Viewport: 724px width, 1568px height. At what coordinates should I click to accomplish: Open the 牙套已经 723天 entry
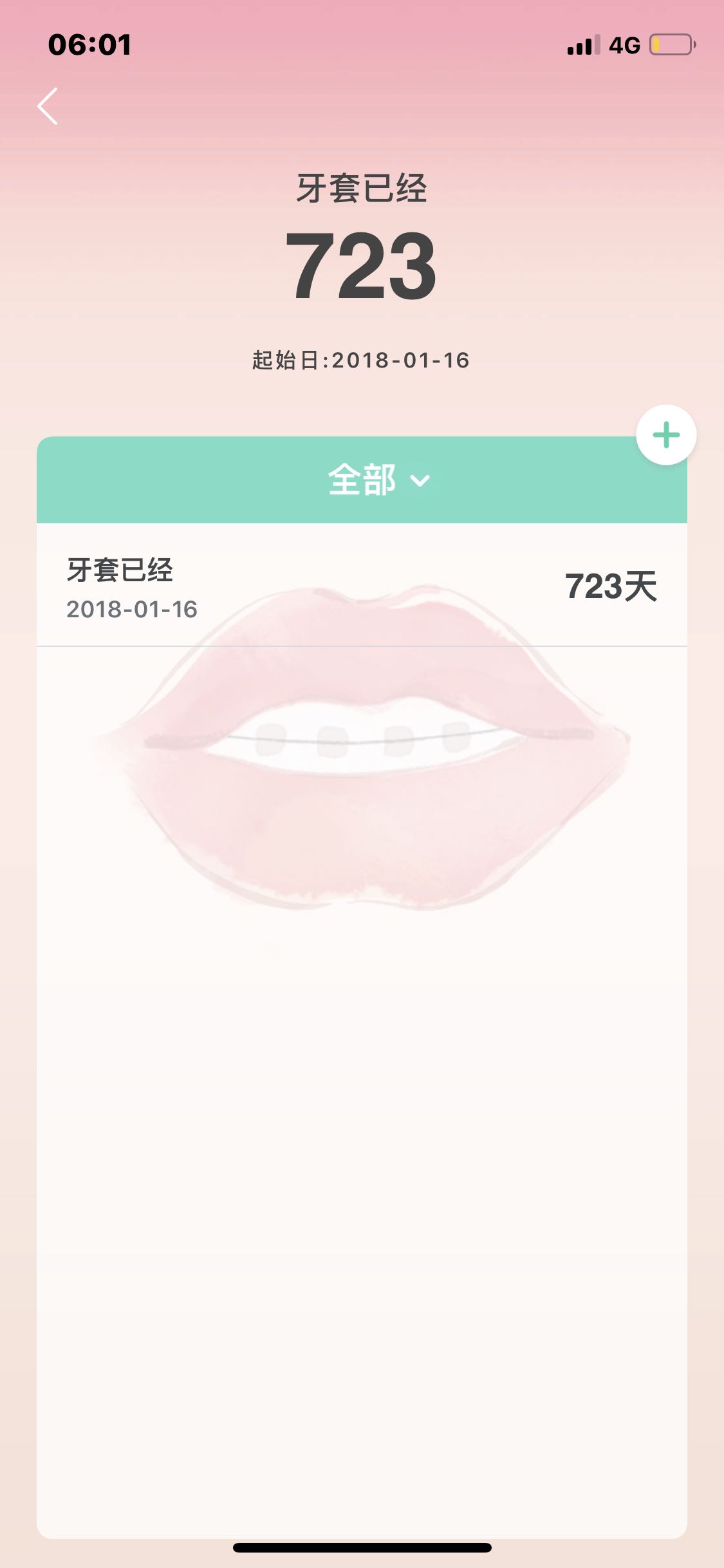[362, 586]
